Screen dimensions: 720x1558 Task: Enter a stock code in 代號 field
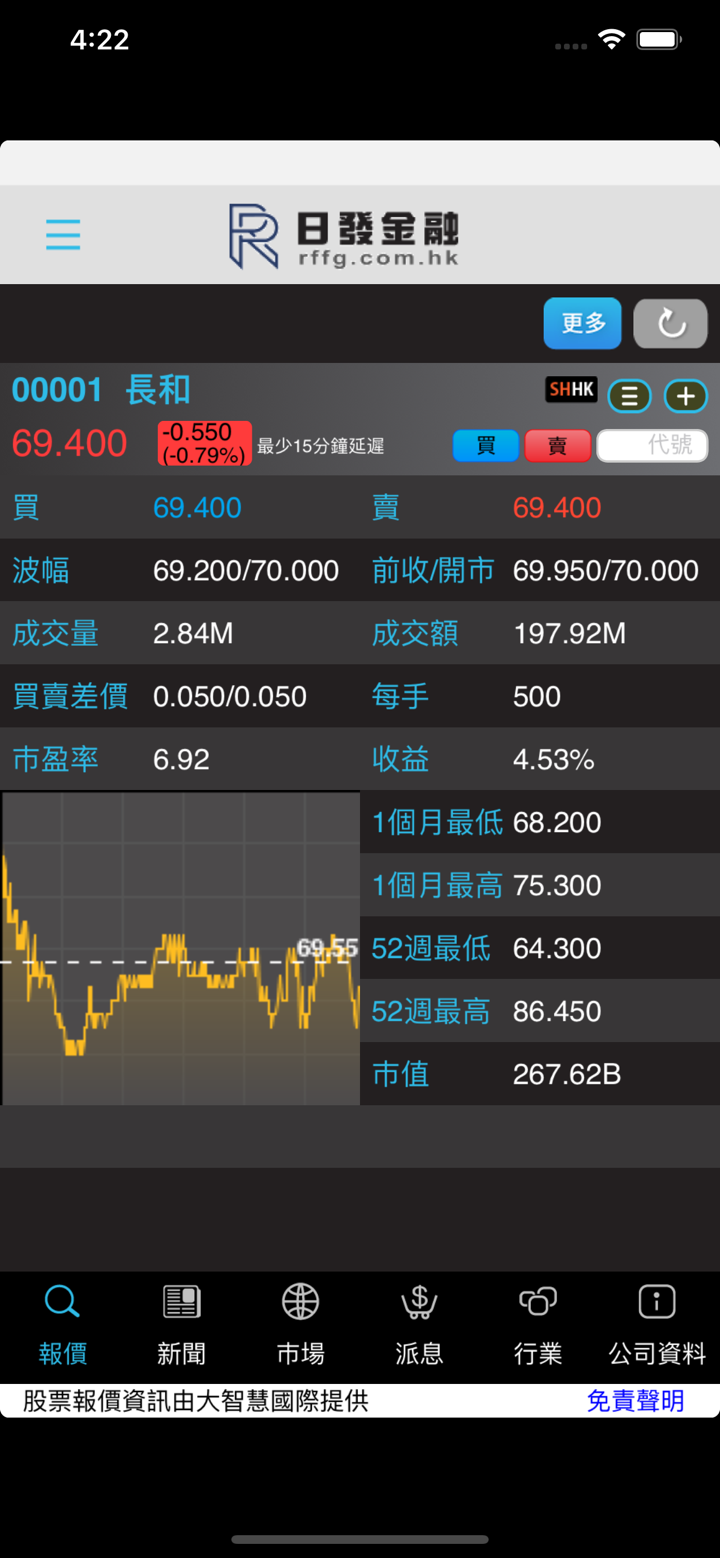click(x=652, y=445)
